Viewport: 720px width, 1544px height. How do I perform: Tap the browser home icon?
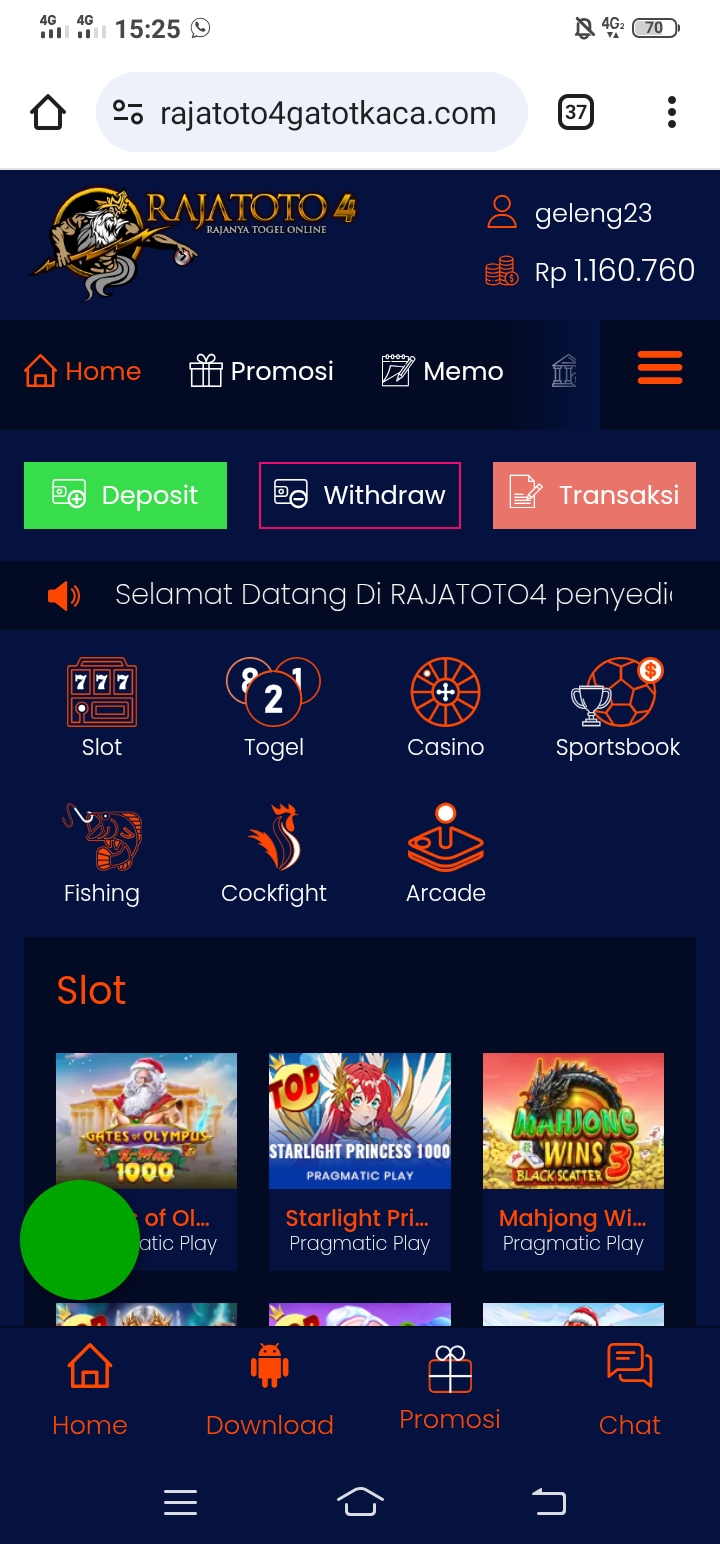(48, 112)
